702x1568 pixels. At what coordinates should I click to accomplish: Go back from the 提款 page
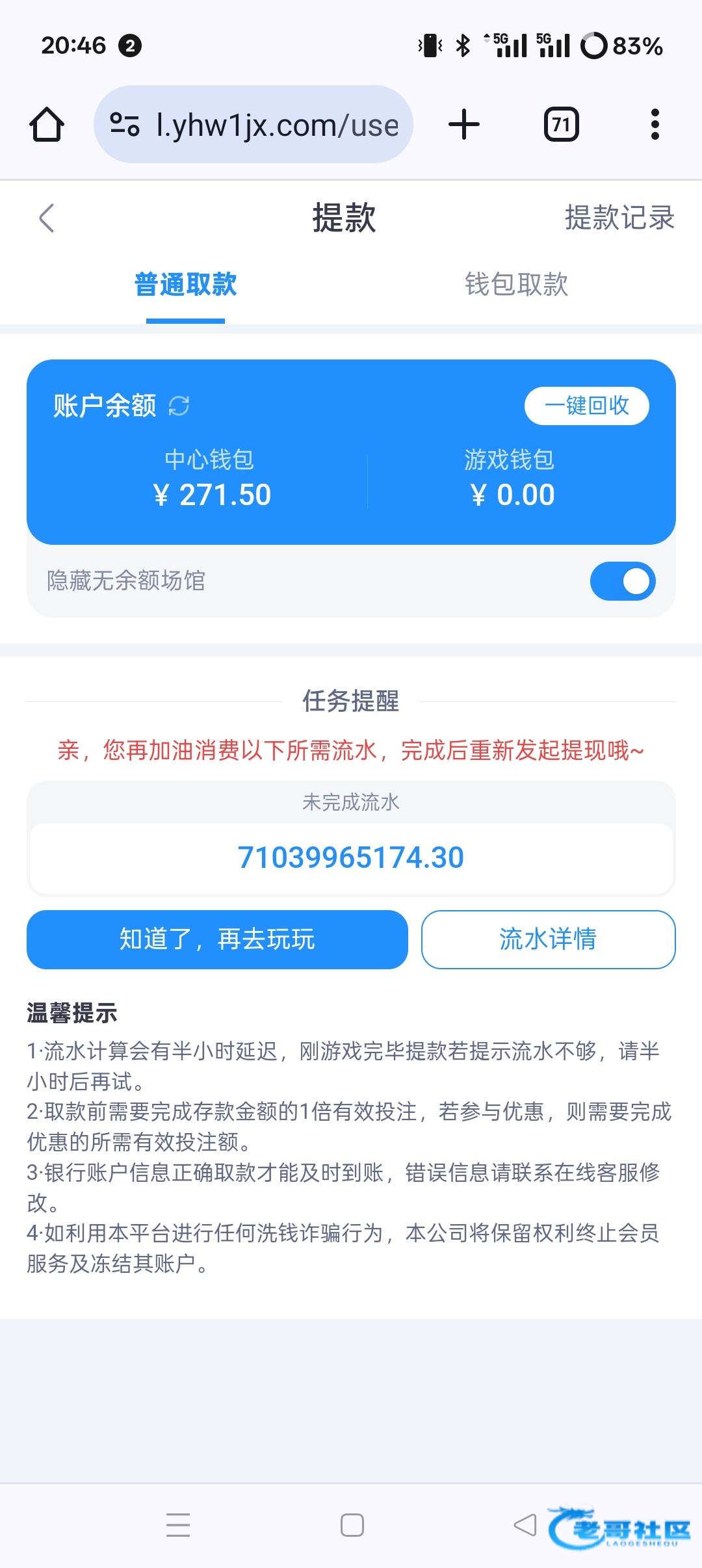coord(46,218)
